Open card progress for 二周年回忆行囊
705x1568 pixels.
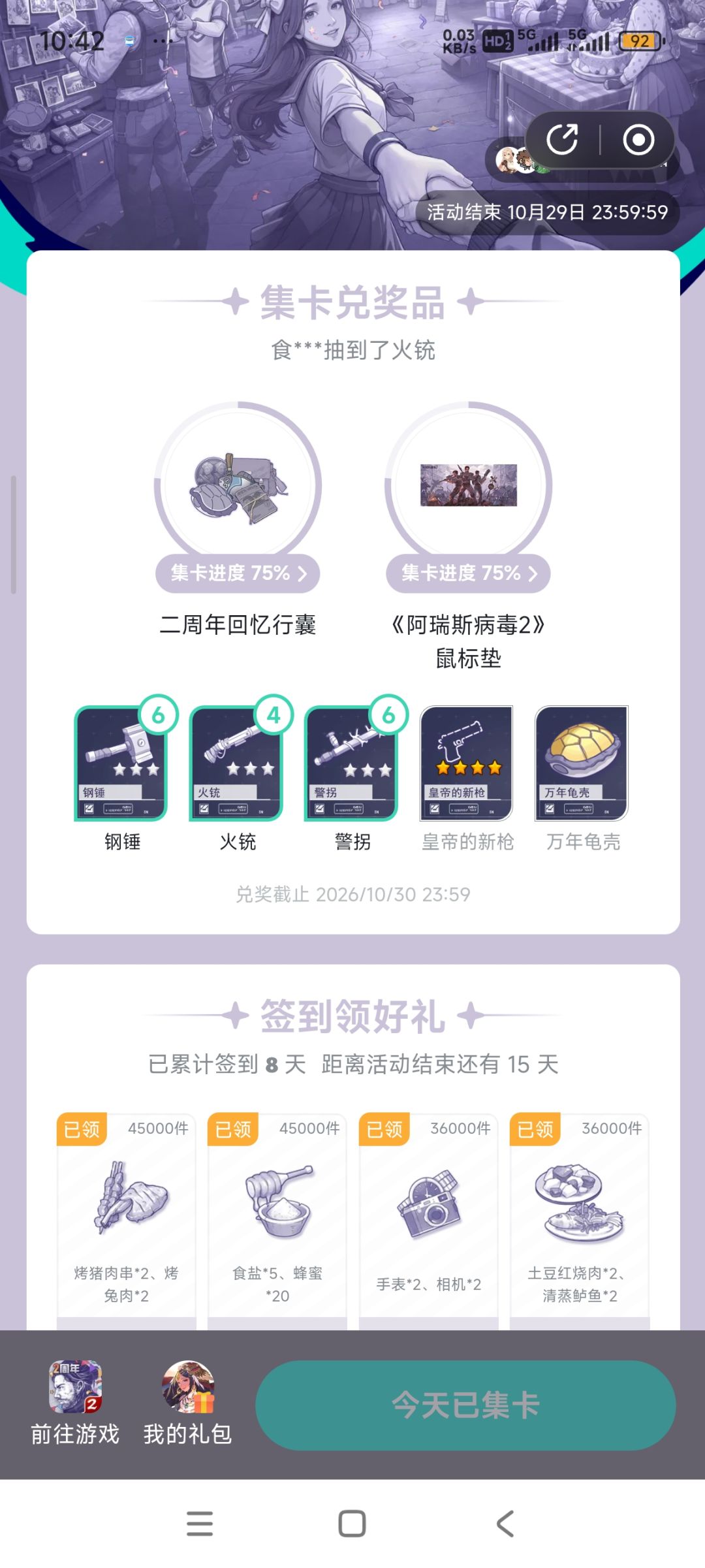coord(238,573)
